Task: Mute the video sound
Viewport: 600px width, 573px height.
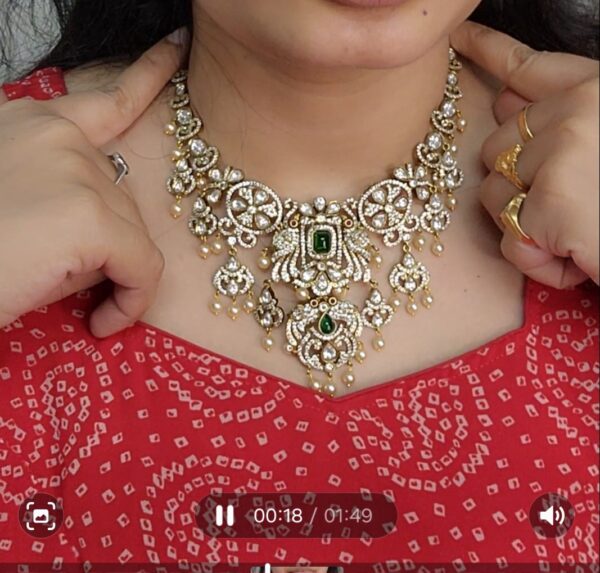Action: click(552, 516)
